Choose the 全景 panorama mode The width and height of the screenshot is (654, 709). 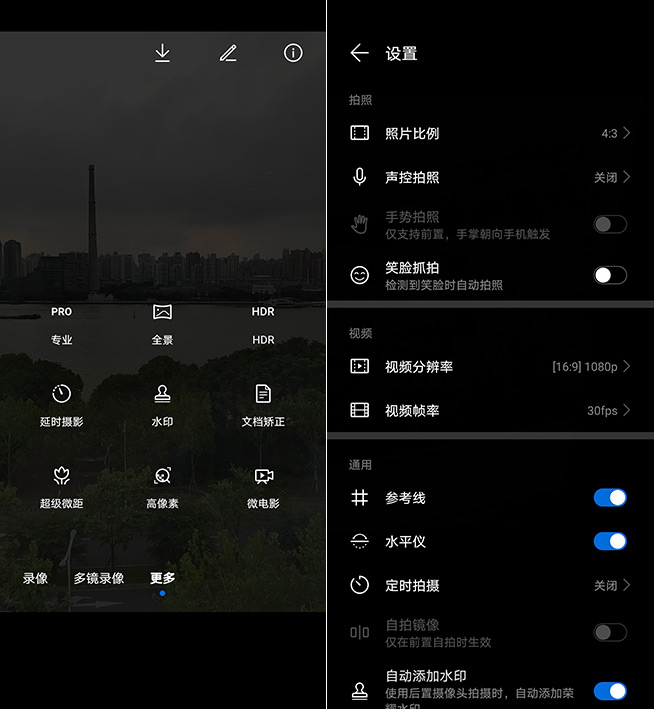click(x=162, y=325)
